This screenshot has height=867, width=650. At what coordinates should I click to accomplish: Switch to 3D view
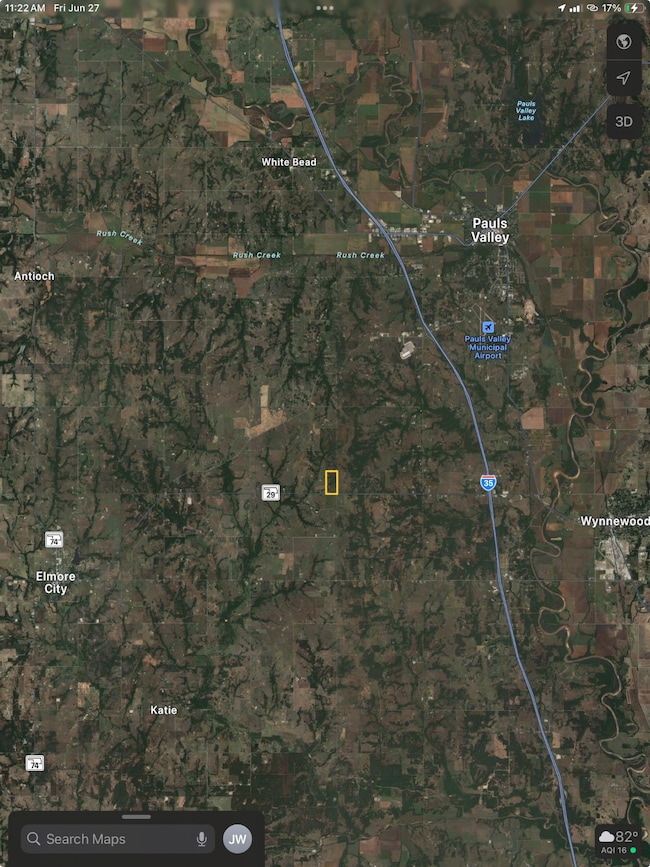coord(624,122)
